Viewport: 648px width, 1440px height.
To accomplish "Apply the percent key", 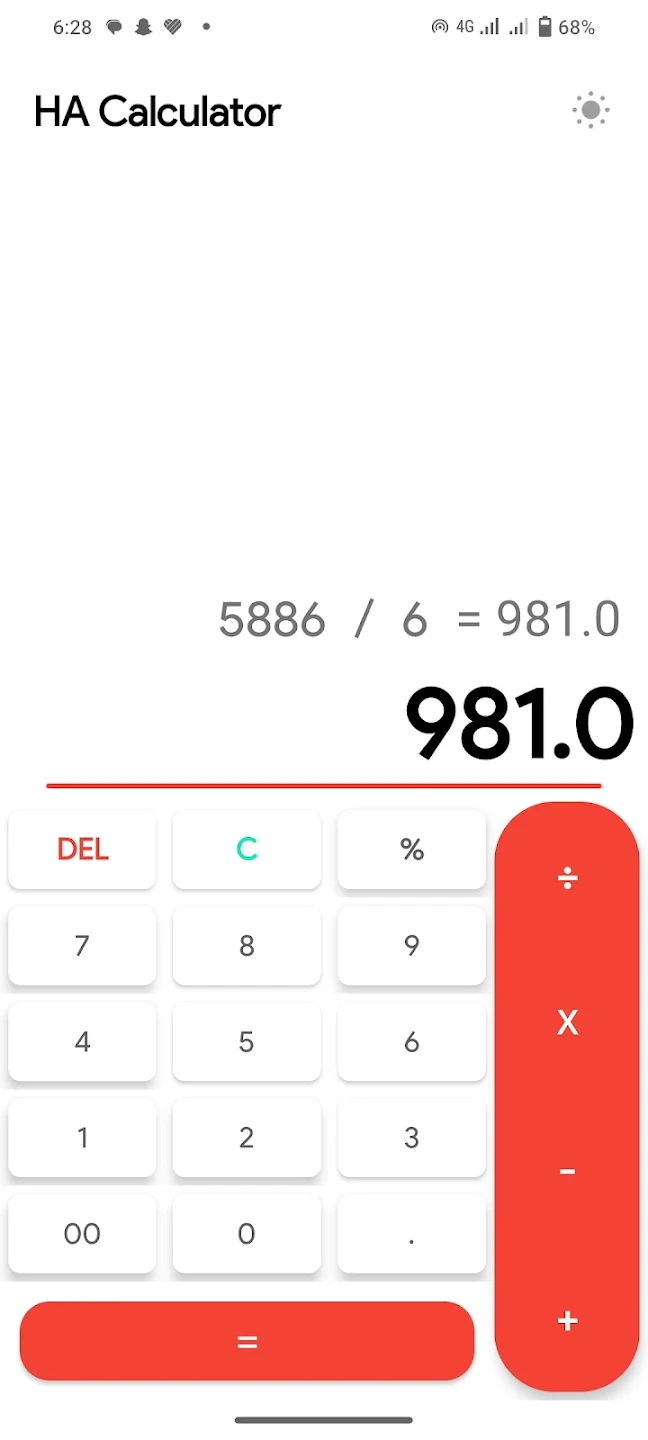I will 411,849.
